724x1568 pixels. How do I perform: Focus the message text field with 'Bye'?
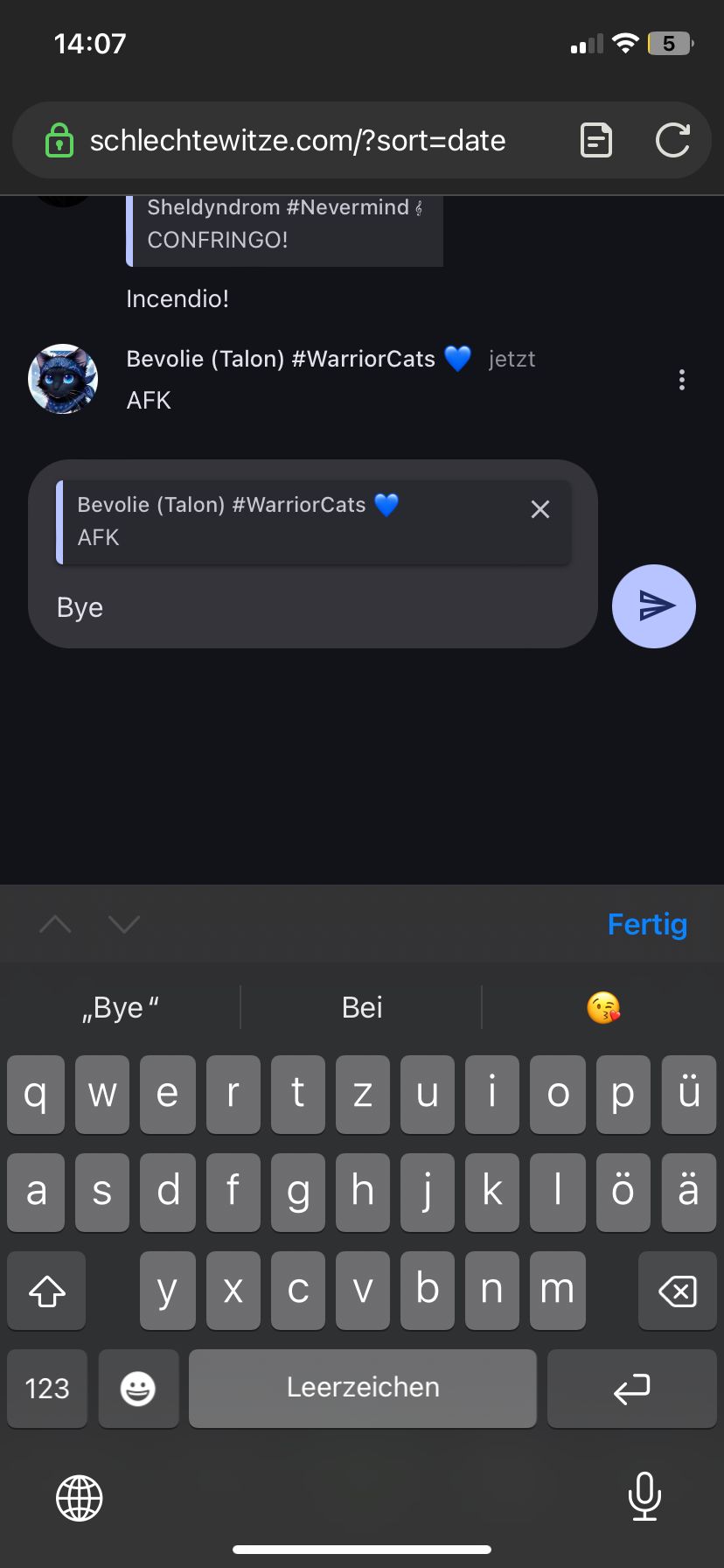point(306,607)
